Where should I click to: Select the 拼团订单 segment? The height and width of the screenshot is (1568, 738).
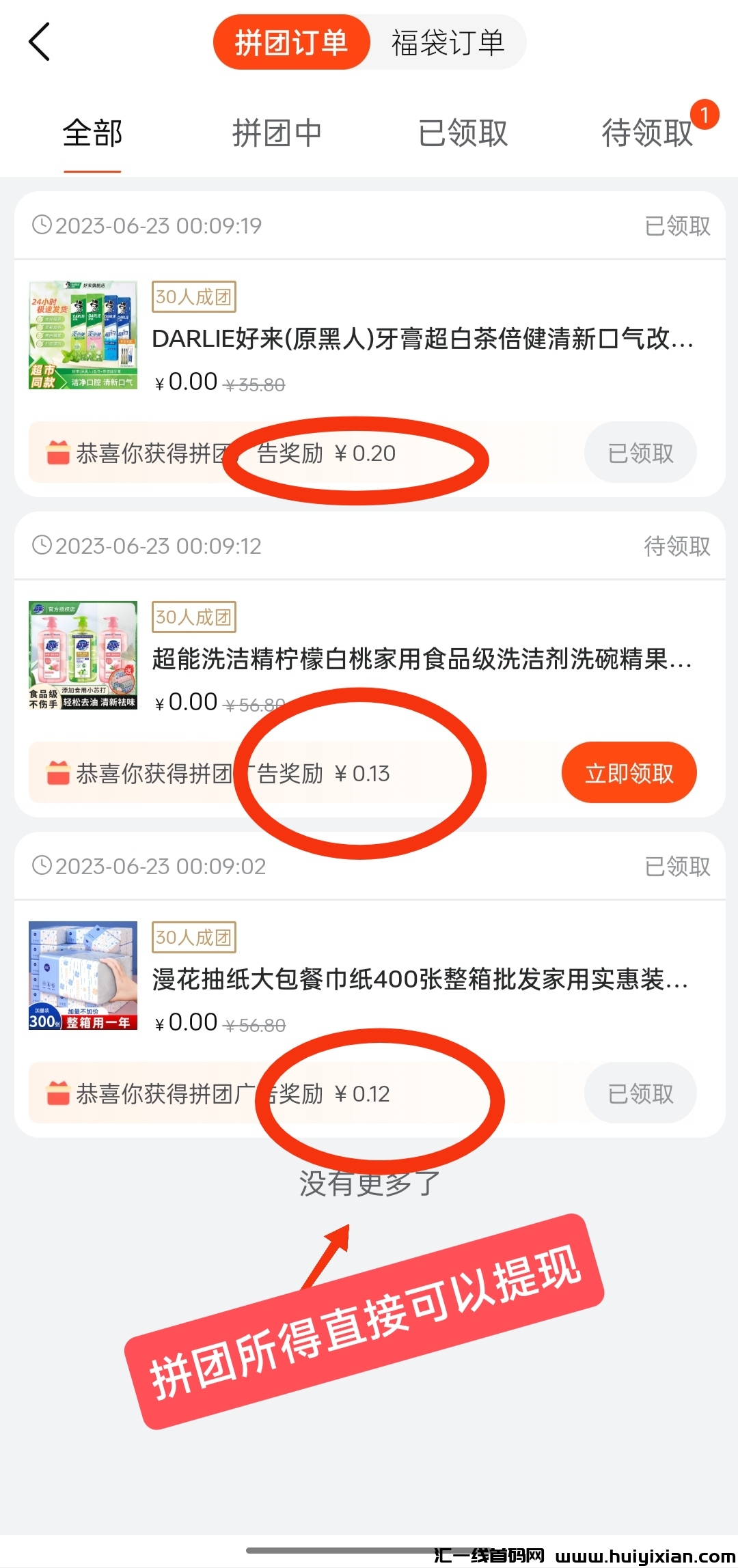(x=292, y=42)
